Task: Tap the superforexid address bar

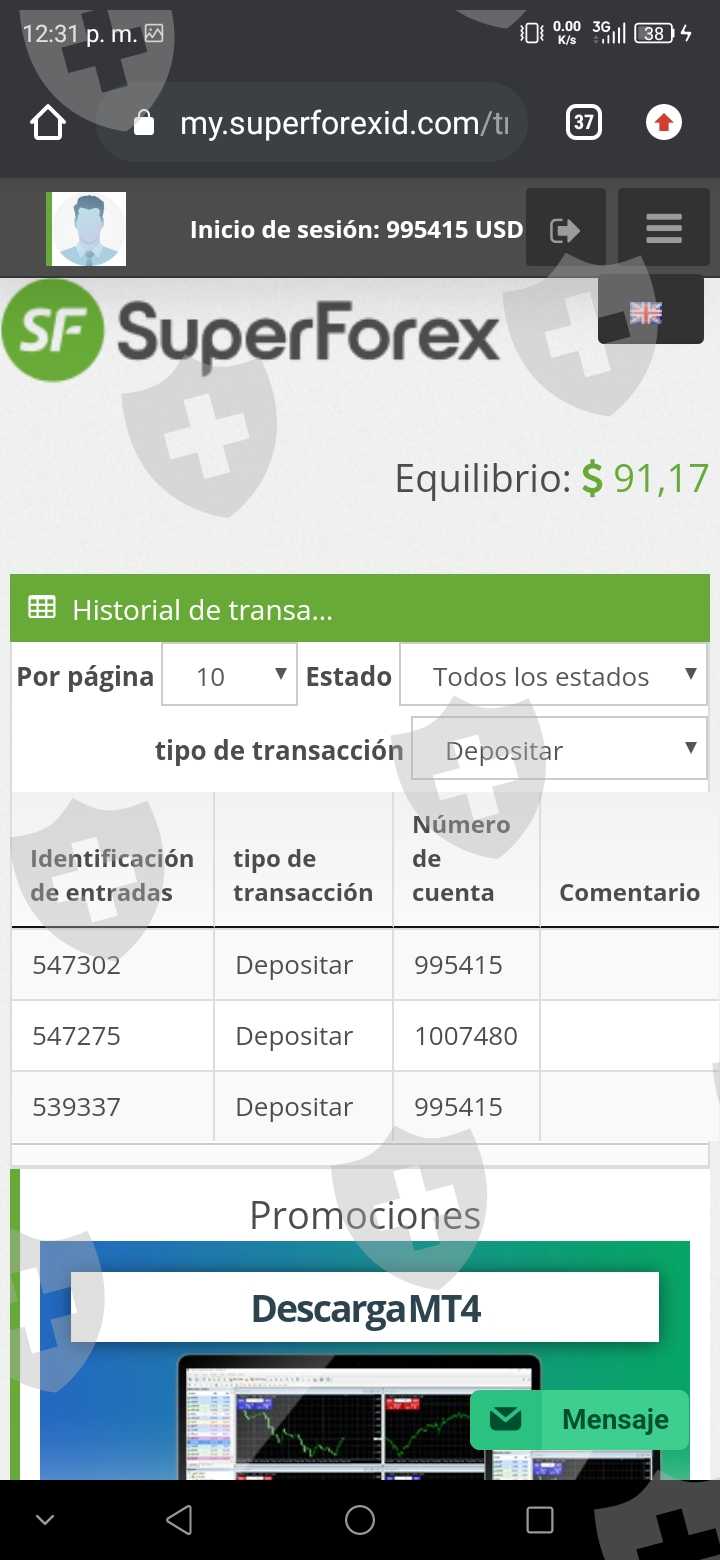Action: [312, 123]
